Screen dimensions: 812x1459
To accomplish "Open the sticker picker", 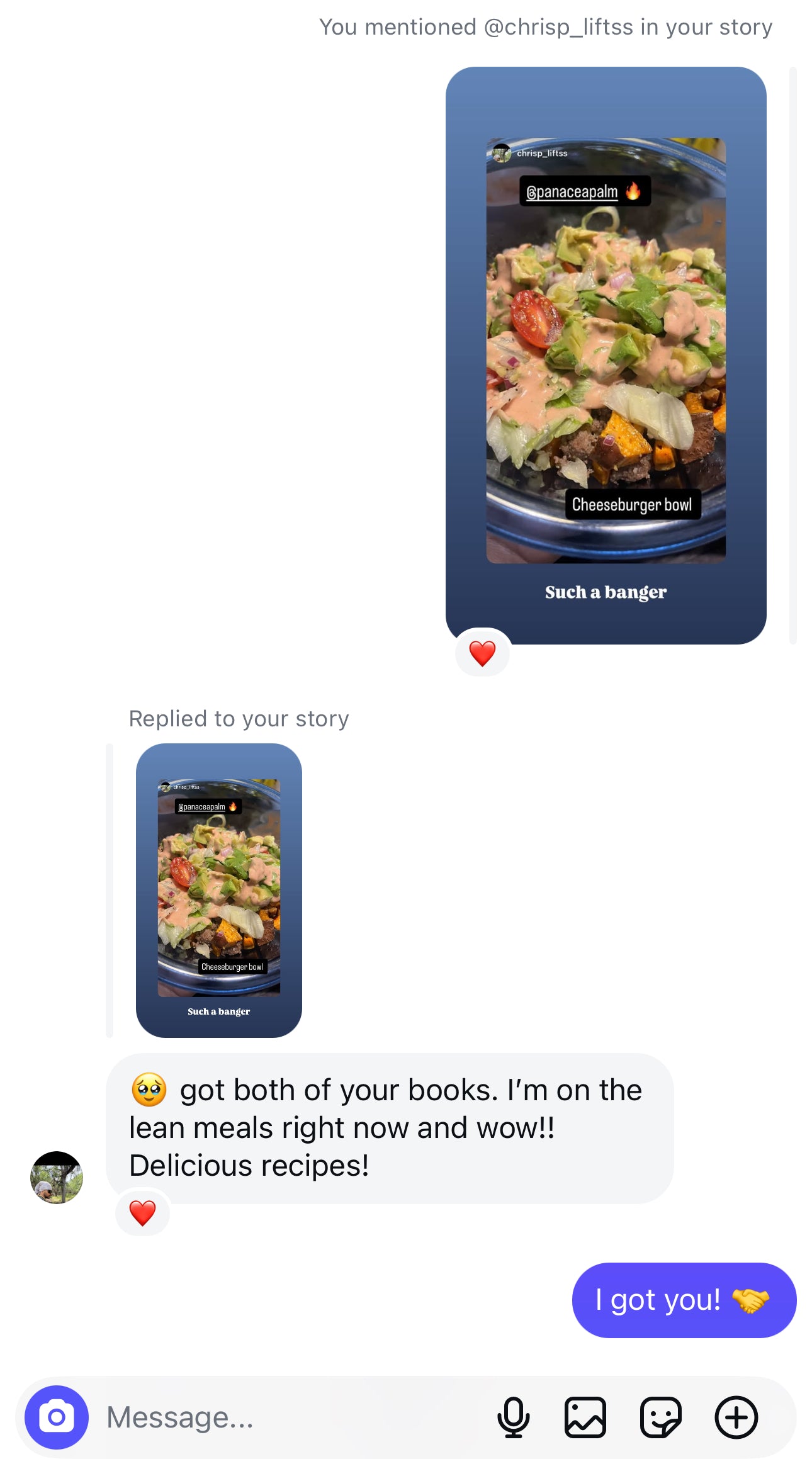I will [x=660, y=1417].
